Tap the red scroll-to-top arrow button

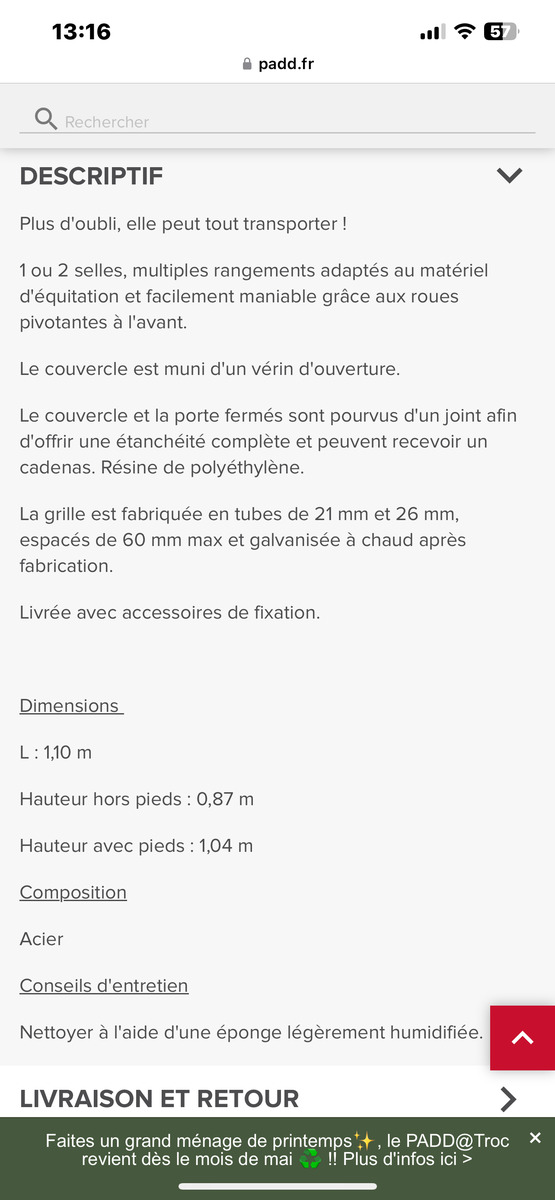(522, 1038)
